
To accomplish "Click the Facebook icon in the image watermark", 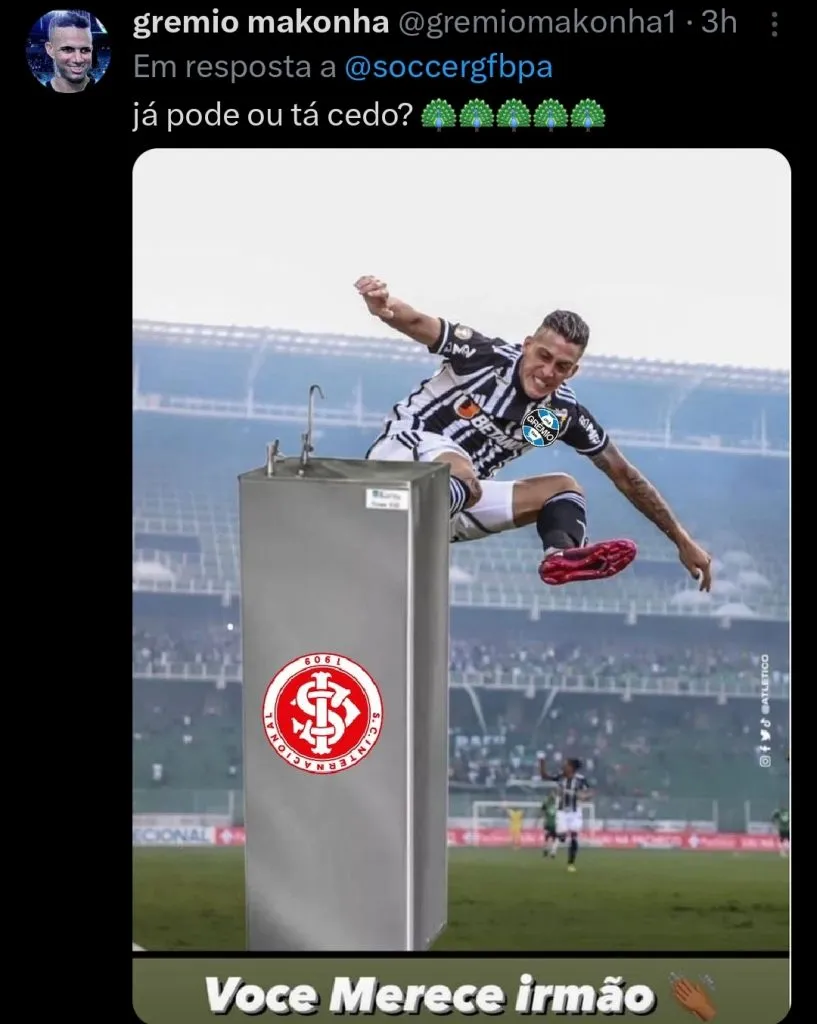I will tap(764, 748).
